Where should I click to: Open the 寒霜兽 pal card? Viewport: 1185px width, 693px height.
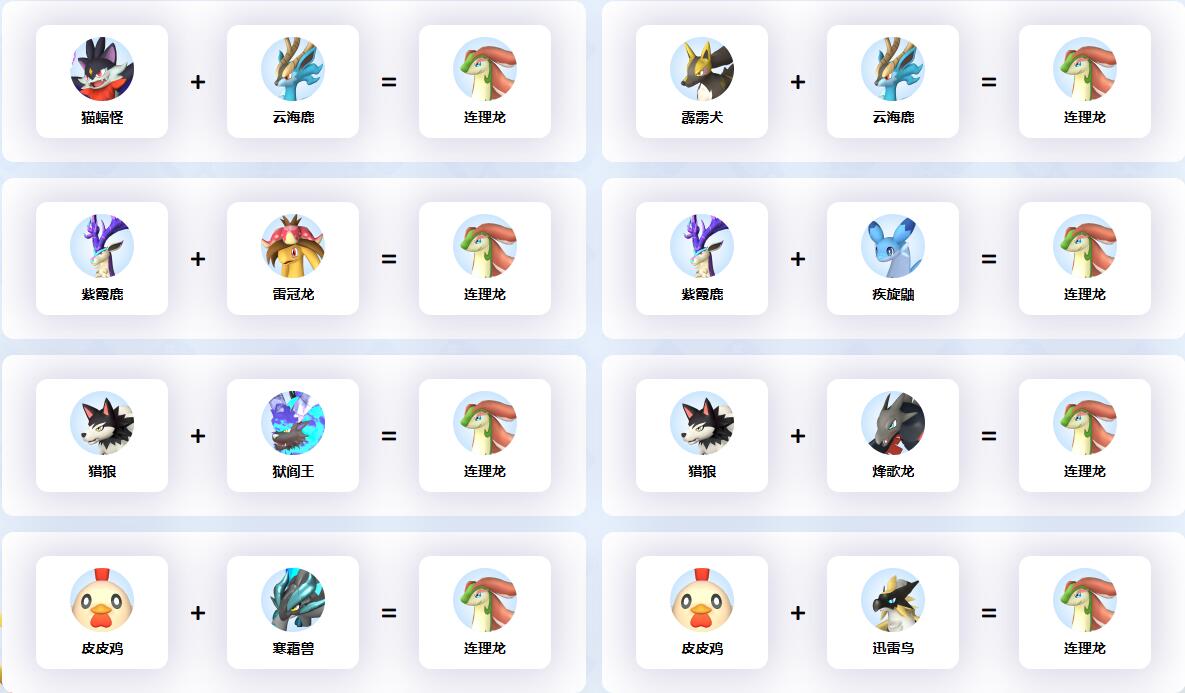click(x=293, y=613)
